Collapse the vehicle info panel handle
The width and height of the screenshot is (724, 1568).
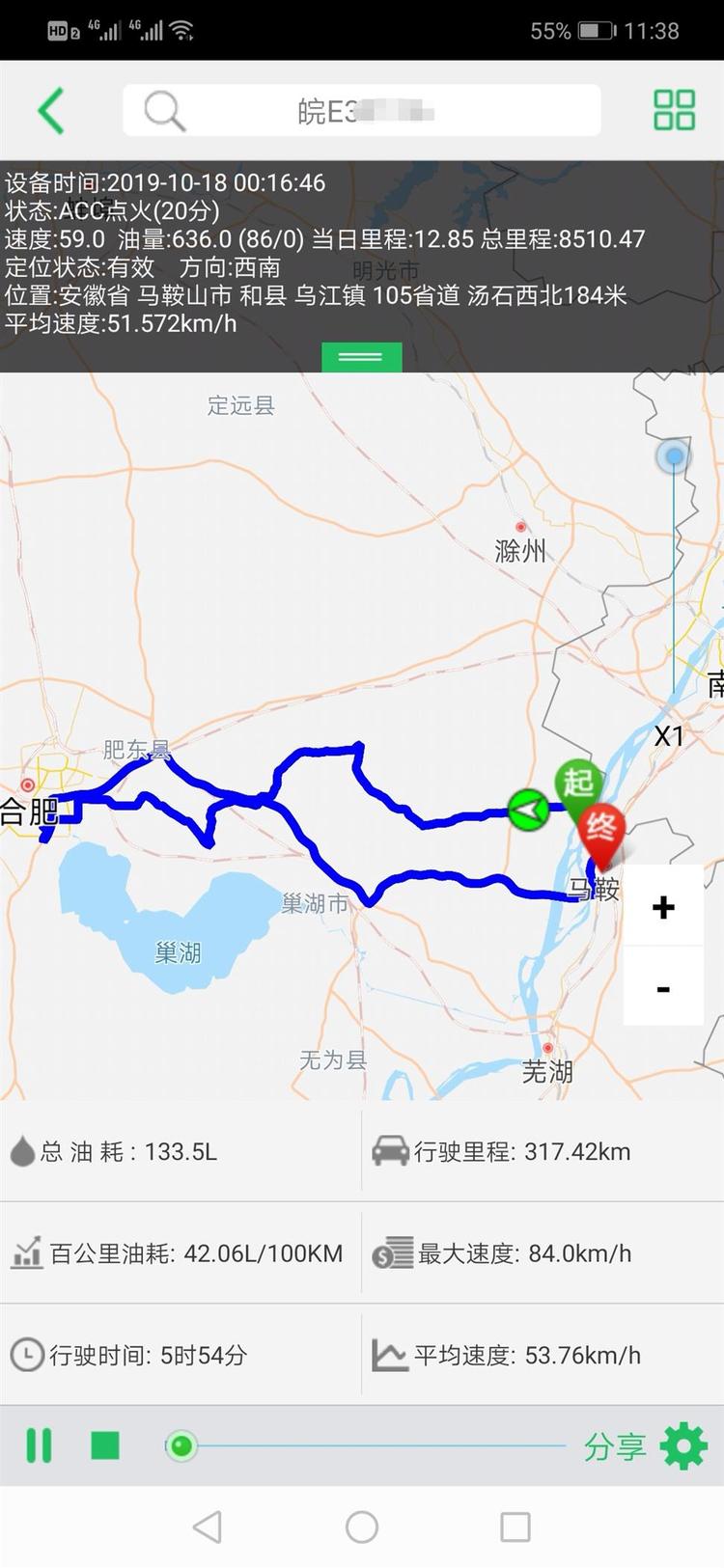[x=361, y=357]
